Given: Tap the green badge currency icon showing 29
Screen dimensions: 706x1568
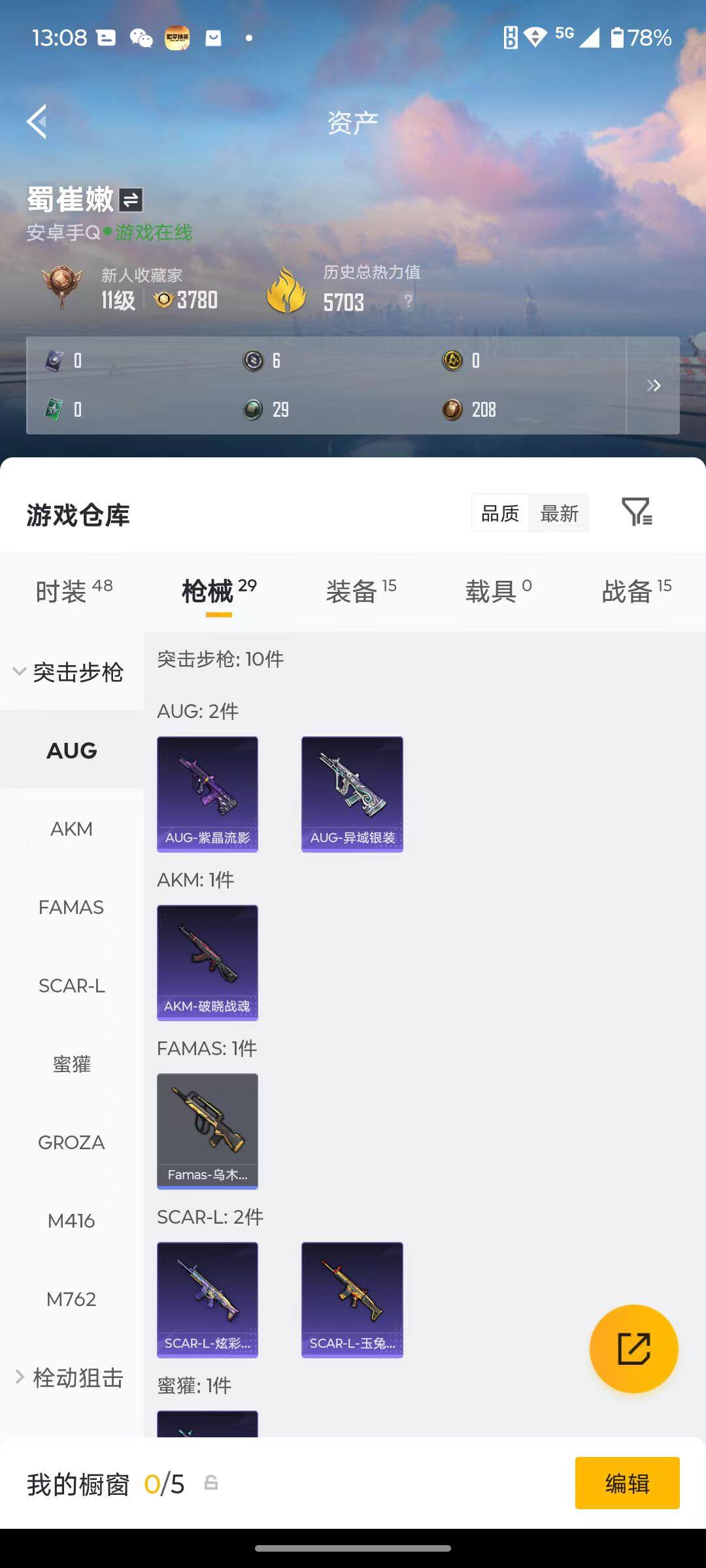Looking at the screenshot, I should [250, 410].
